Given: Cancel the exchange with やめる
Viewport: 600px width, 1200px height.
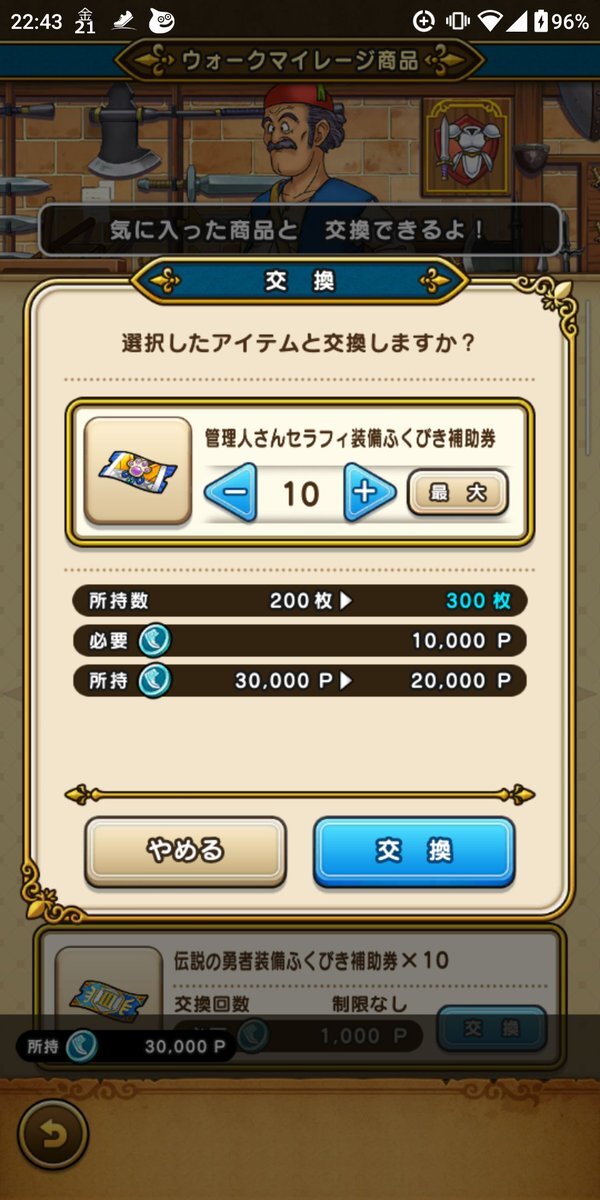Looking at the screenshot, I should click(185, 851).
